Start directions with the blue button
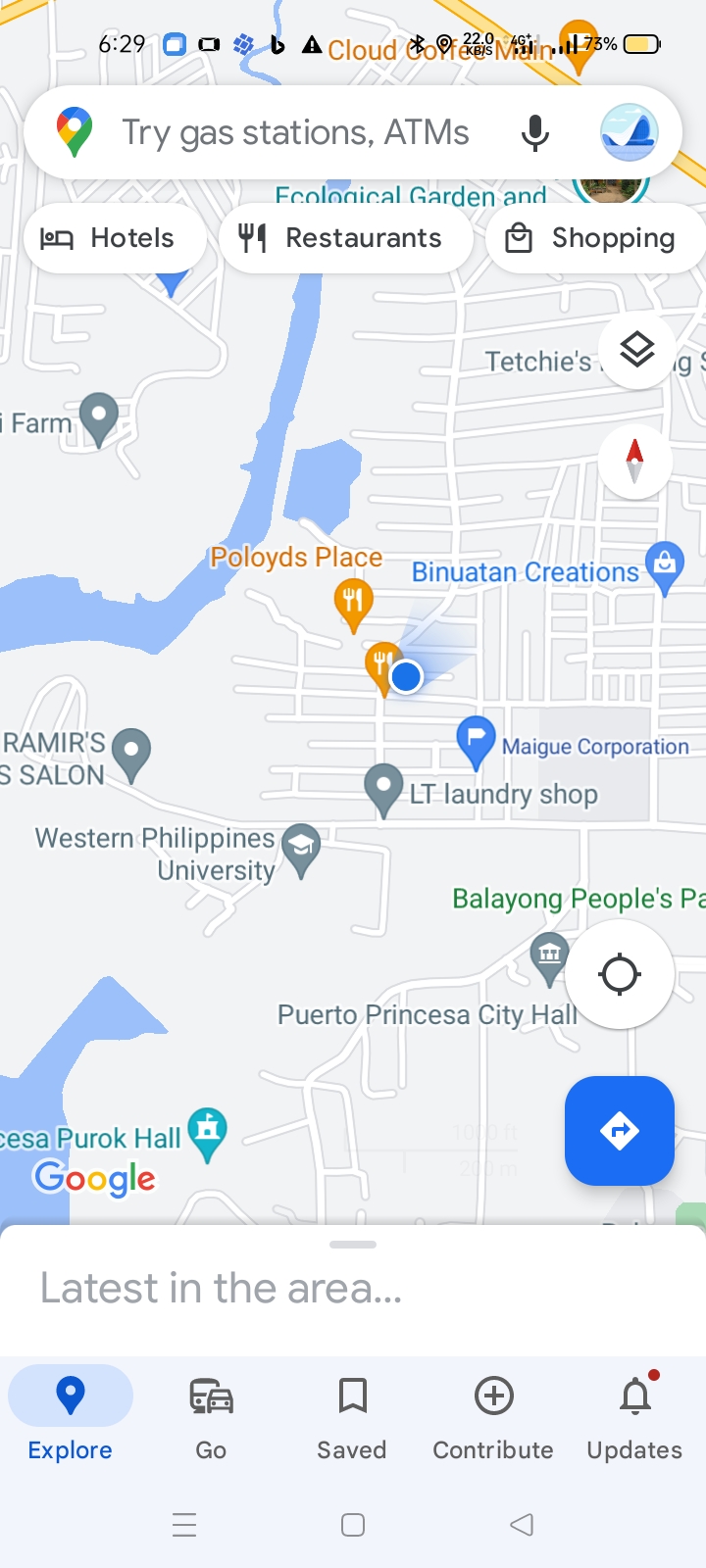 click(619, 1131)
